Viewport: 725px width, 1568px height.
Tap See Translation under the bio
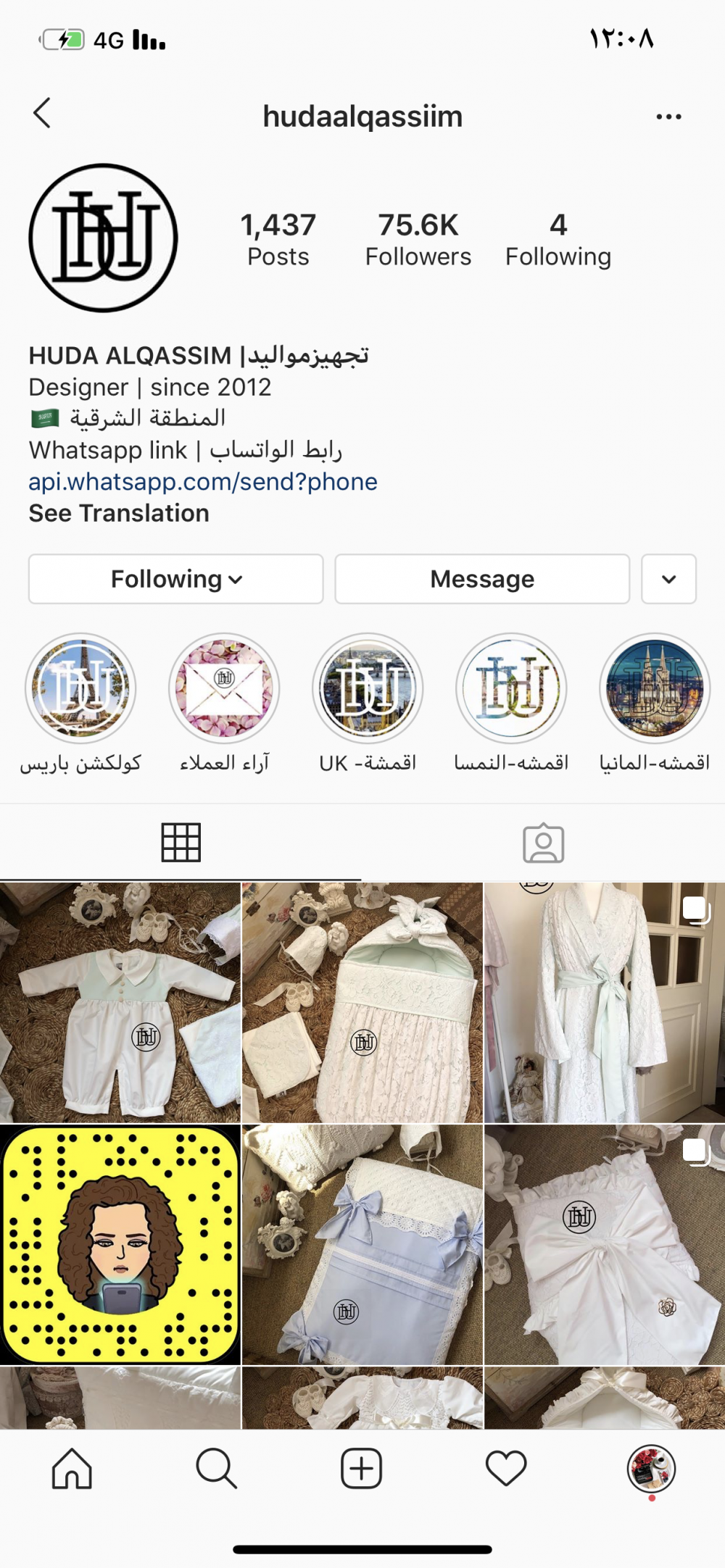click(x=119, y=513)
